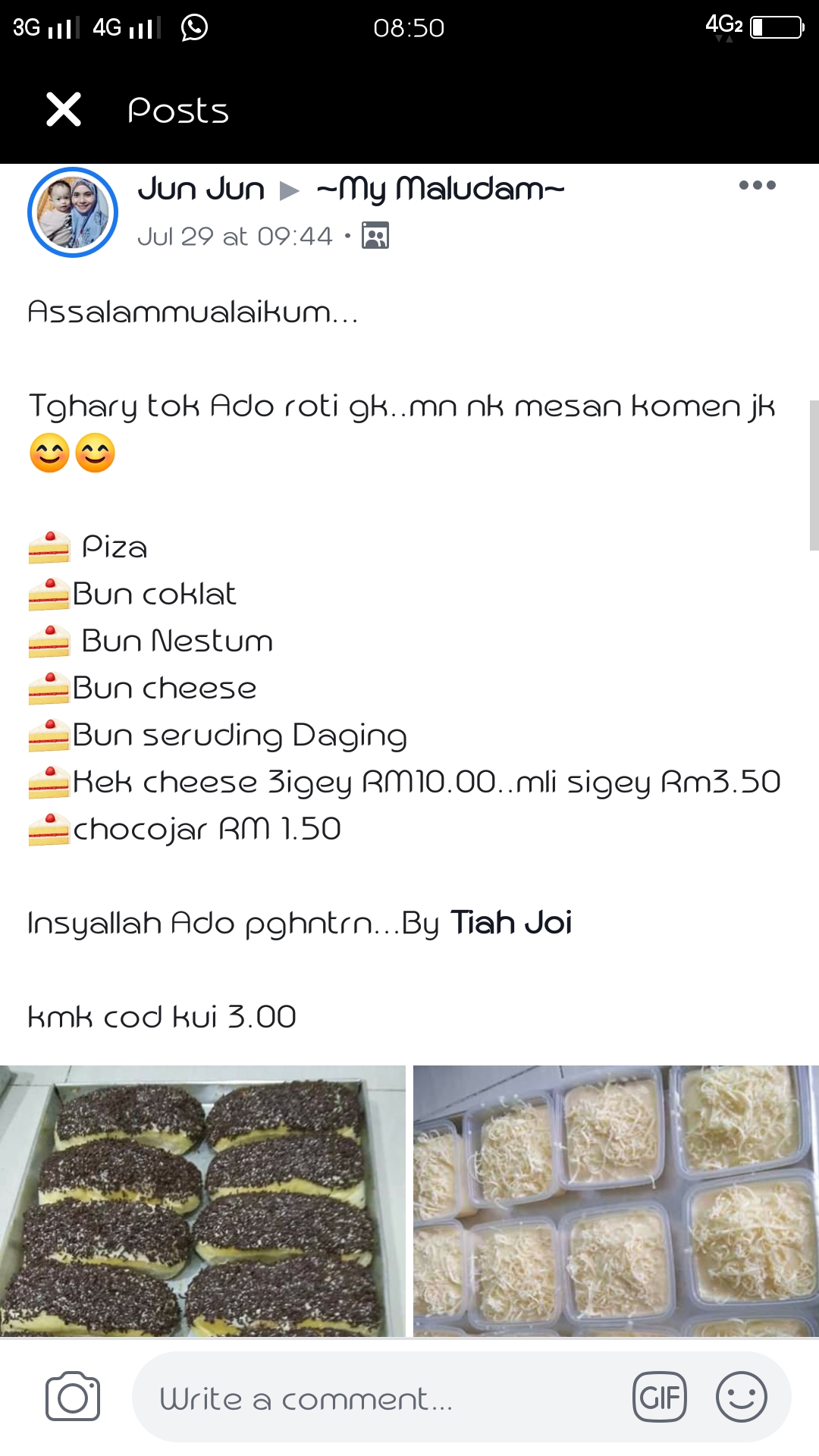Attach a photo with the camera icon
The width and height of the screenshot is (819, 1456).
click(73, 1396)
